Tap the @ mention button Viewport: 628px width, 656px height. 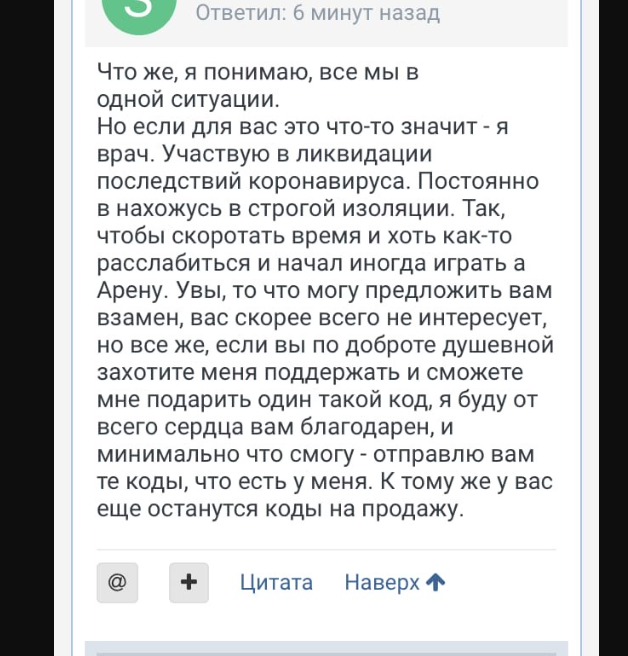pyautogui.click(x=117, y=582)
